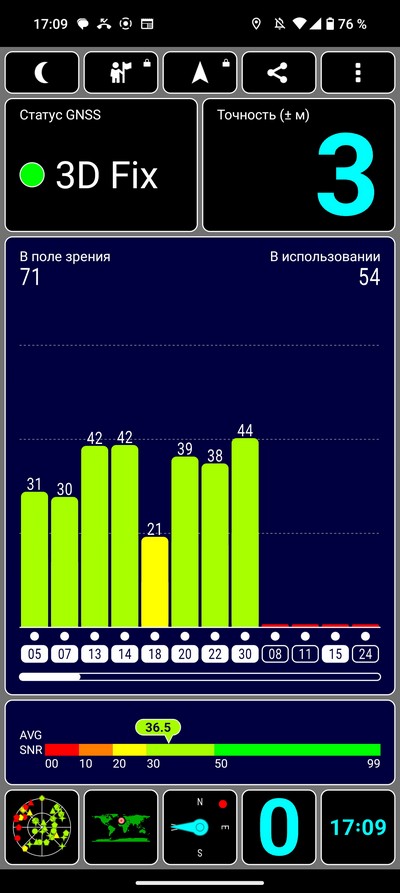Open the satellite sky view radar tile
The height and width of the screenshot is (893, 400).
tap(42, 826)
